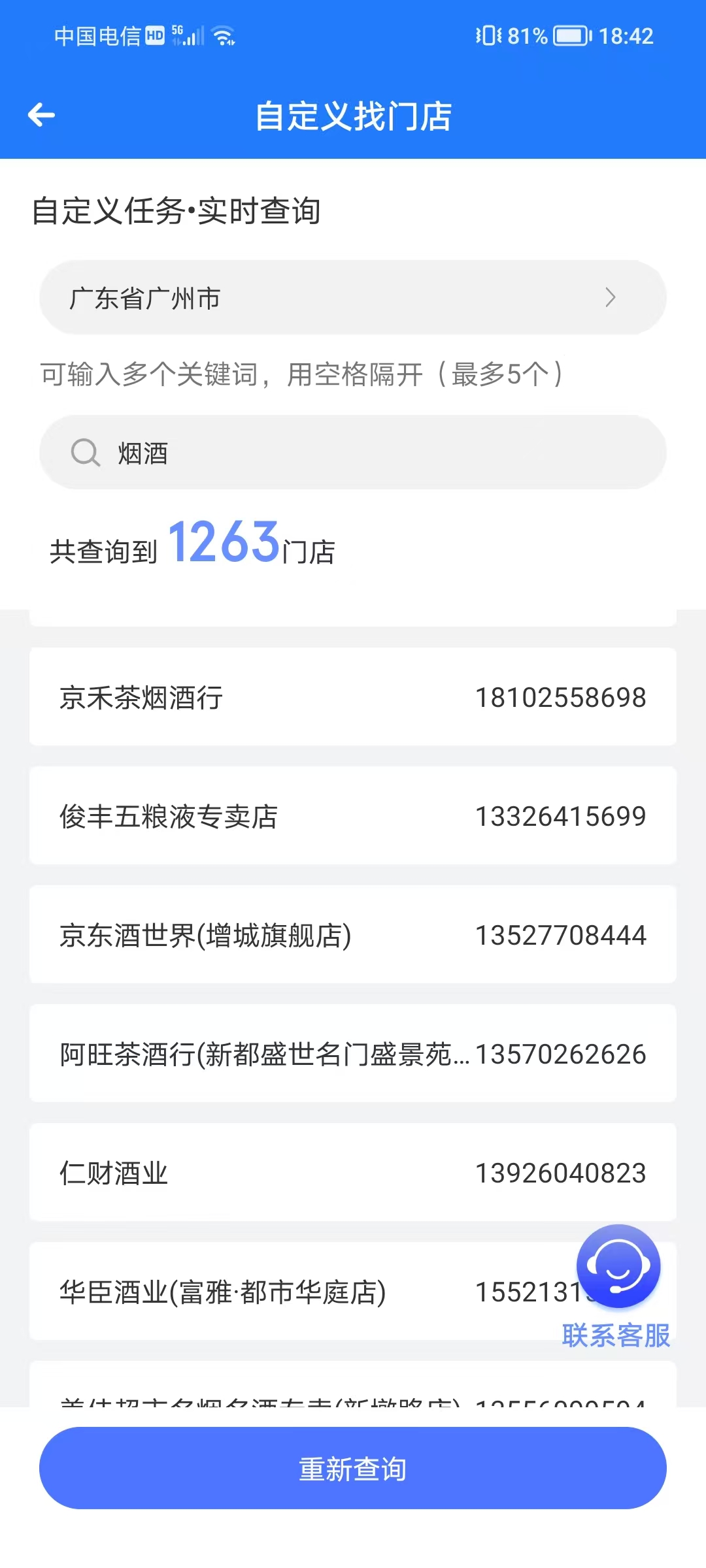Select the 俊丰五粮液专卖店 store entry

(x=353, y=816)
